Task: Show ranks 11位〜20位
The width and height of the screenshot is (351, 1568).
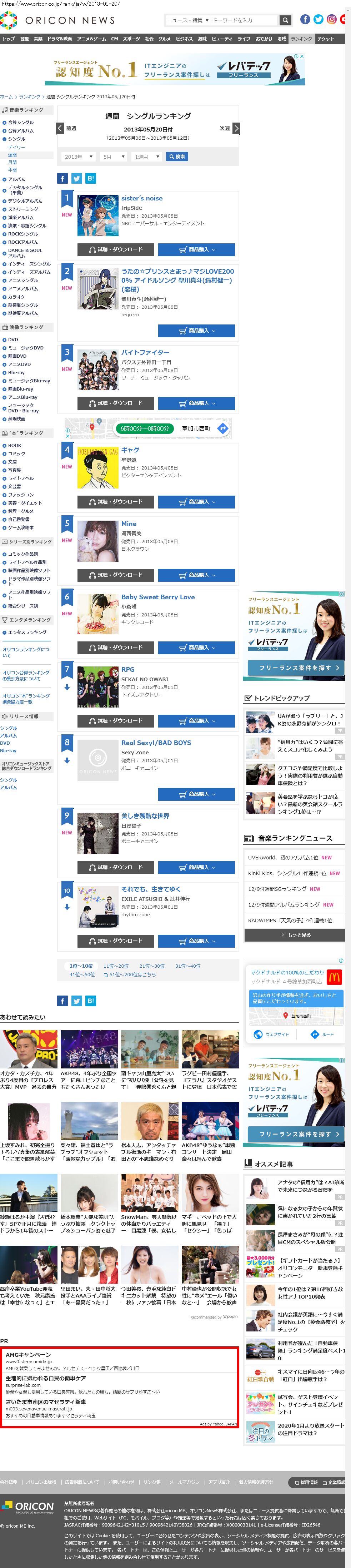Action: [x=116, y=966]
